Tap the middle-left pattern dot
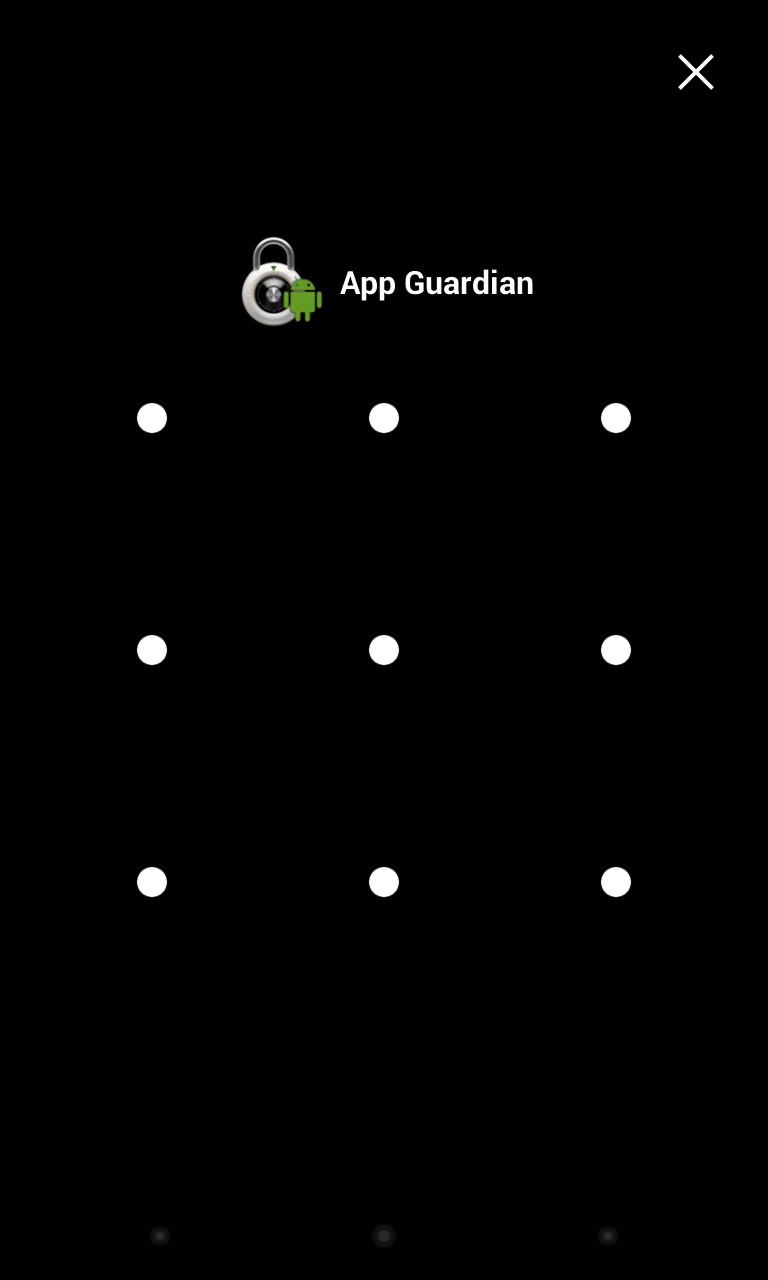The image size is (768, 1280). click(152, 649)
